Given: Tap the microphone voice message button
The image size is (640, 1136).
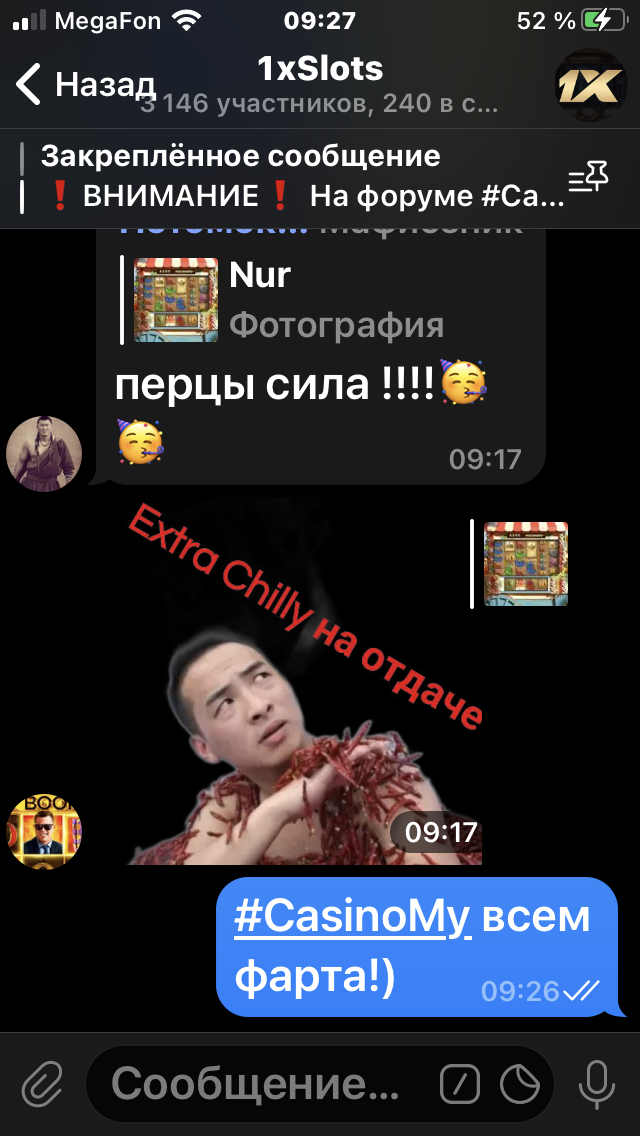Looking at the screenshot, I should coord(596,1085).
